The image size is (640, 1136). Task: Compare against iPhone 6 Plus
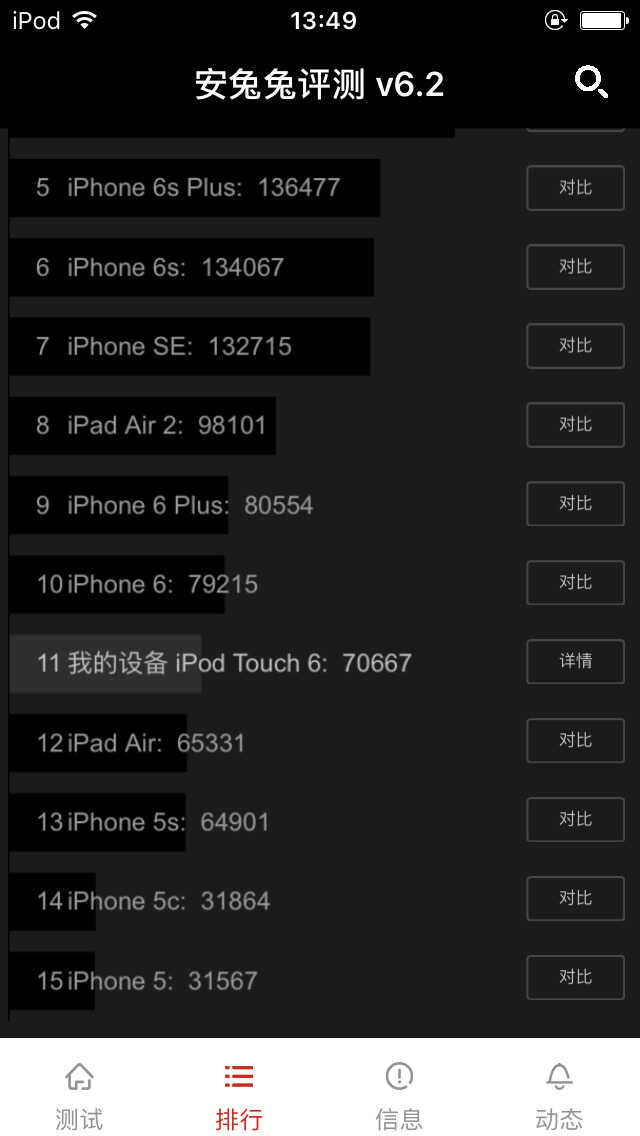[575, 504]
